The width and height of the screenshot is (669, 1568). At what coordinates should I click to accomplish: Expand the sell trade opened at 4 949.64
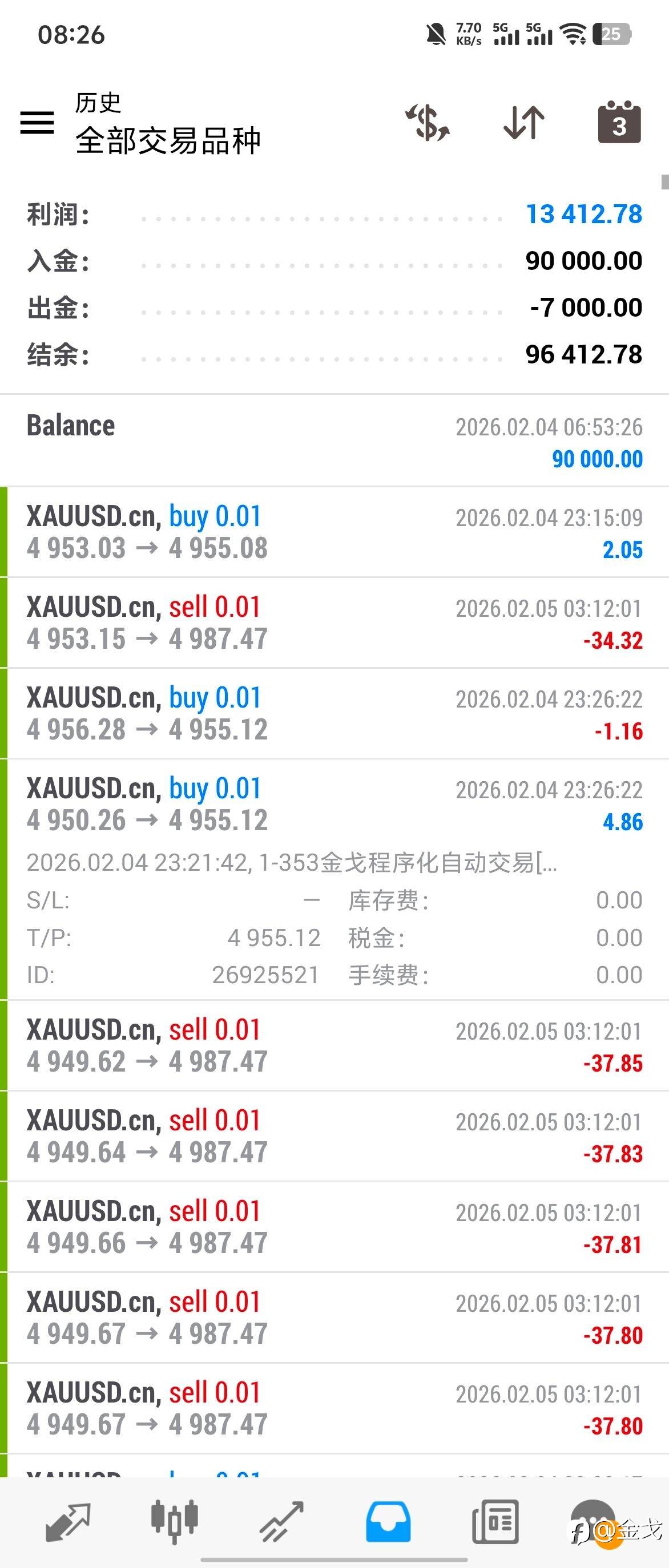pyautogui.click(x=334, y=1137)
